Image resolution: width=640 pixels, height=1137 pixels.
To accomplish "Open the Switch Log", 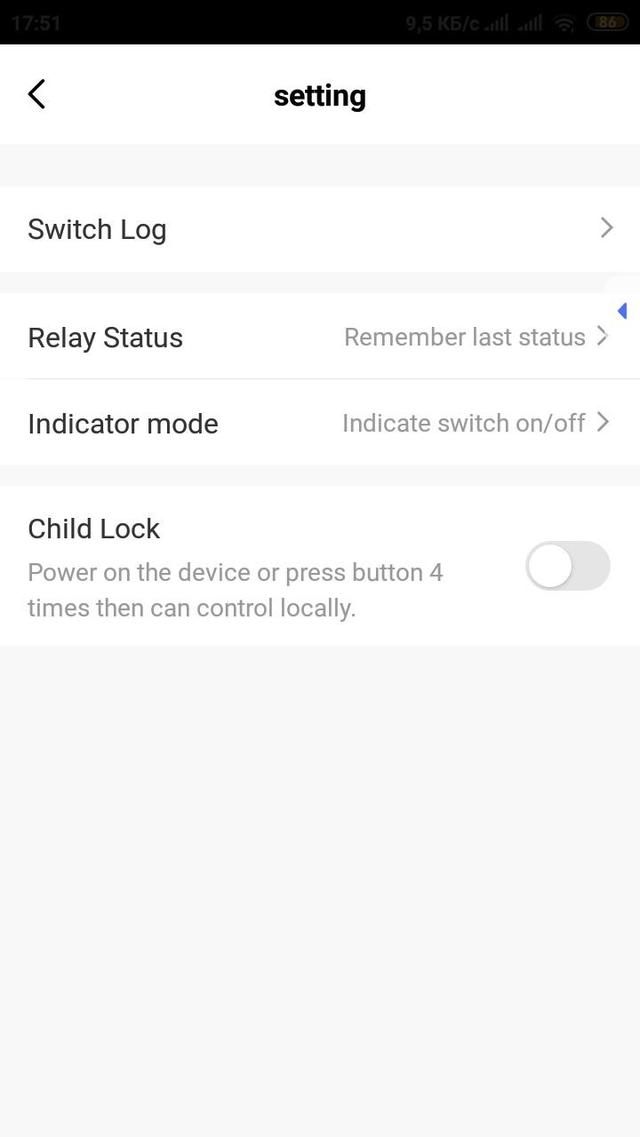I will (x=320, y=229).
